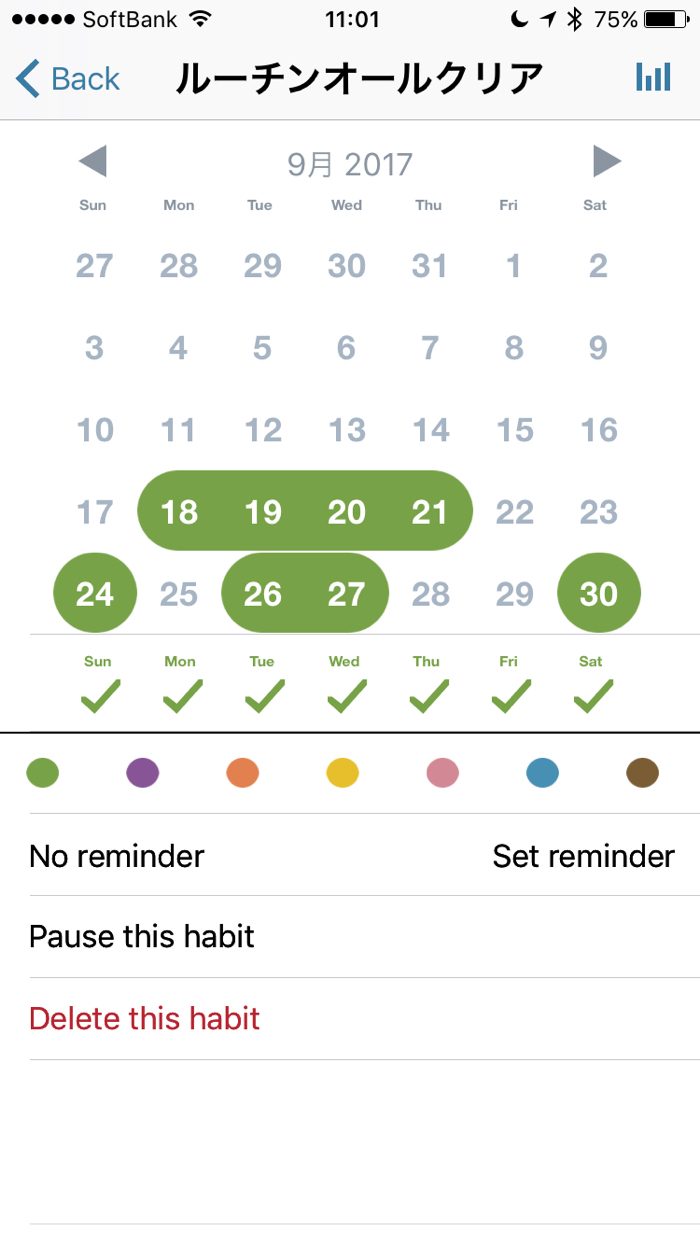Choose the purple habit color
Image resolution: width=700 pixels, height=1245 pixels.
(143, 772)
